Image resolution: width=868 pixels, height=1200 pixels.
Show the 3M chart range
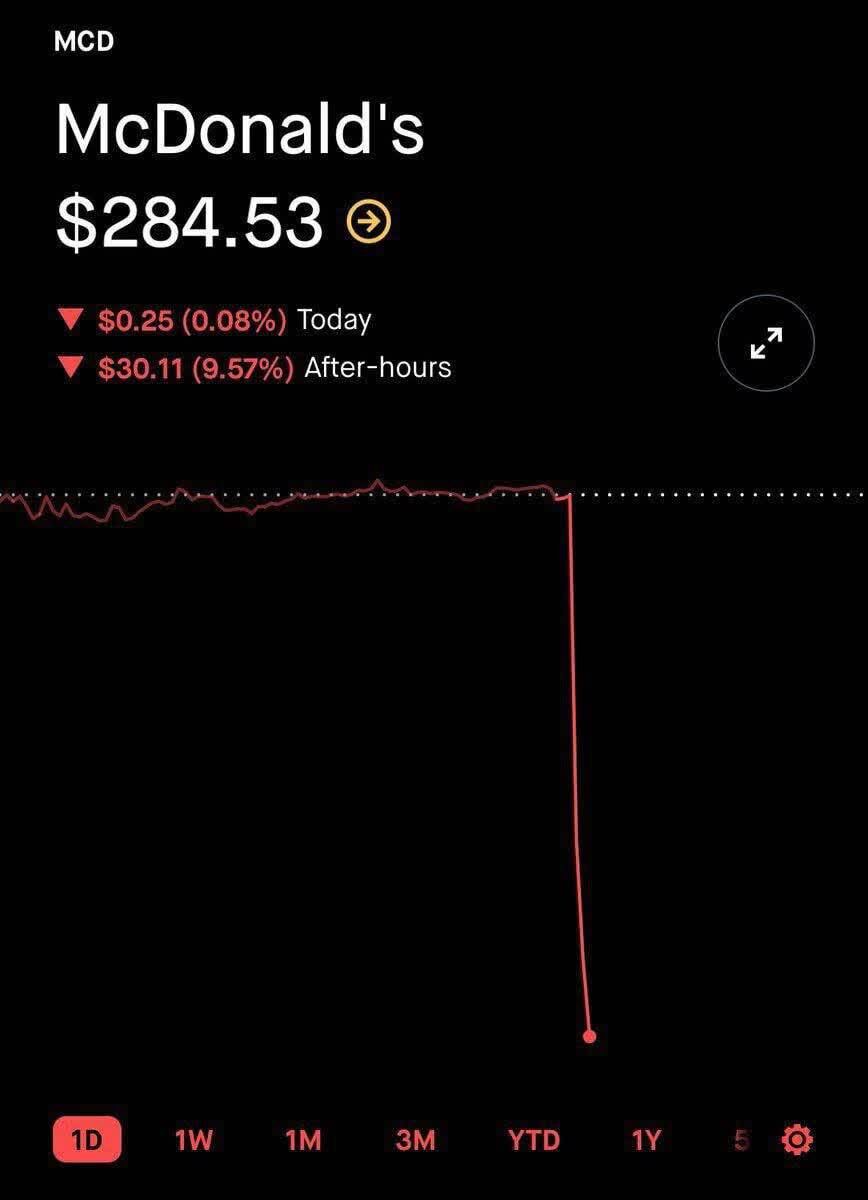(x=415, y=1140)
